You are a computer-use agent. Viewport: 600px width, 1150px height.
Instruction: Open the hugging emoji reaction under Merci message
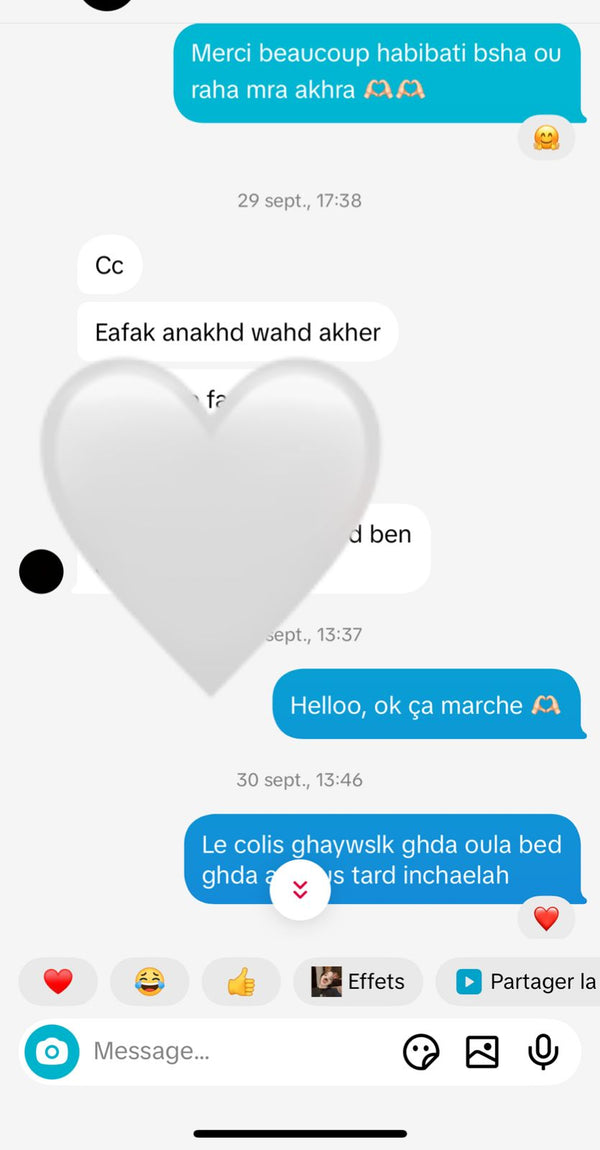click(x=546, y=138)
